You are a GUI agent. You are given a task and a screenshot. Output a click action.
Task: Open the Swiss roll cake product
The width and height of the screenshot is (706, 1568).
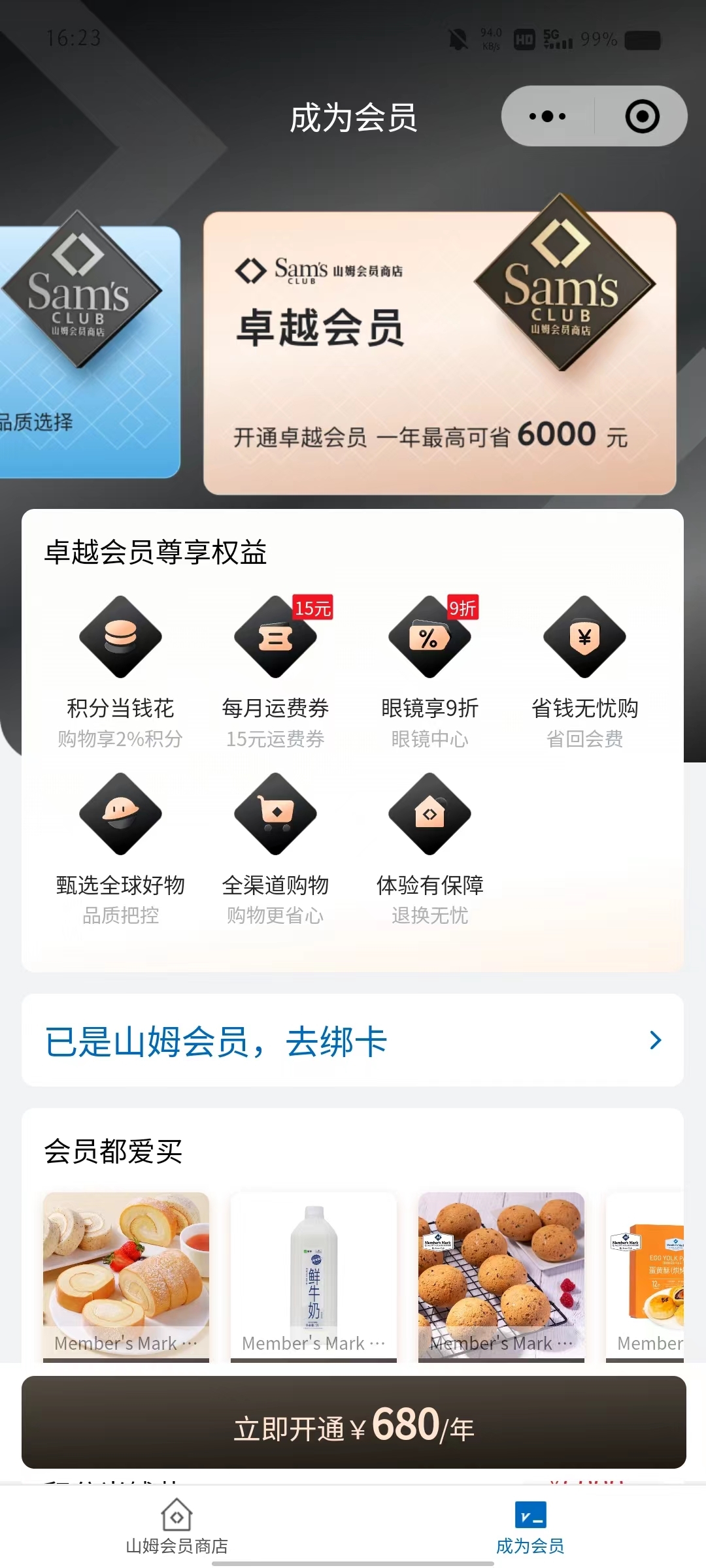click(126, 1275)
